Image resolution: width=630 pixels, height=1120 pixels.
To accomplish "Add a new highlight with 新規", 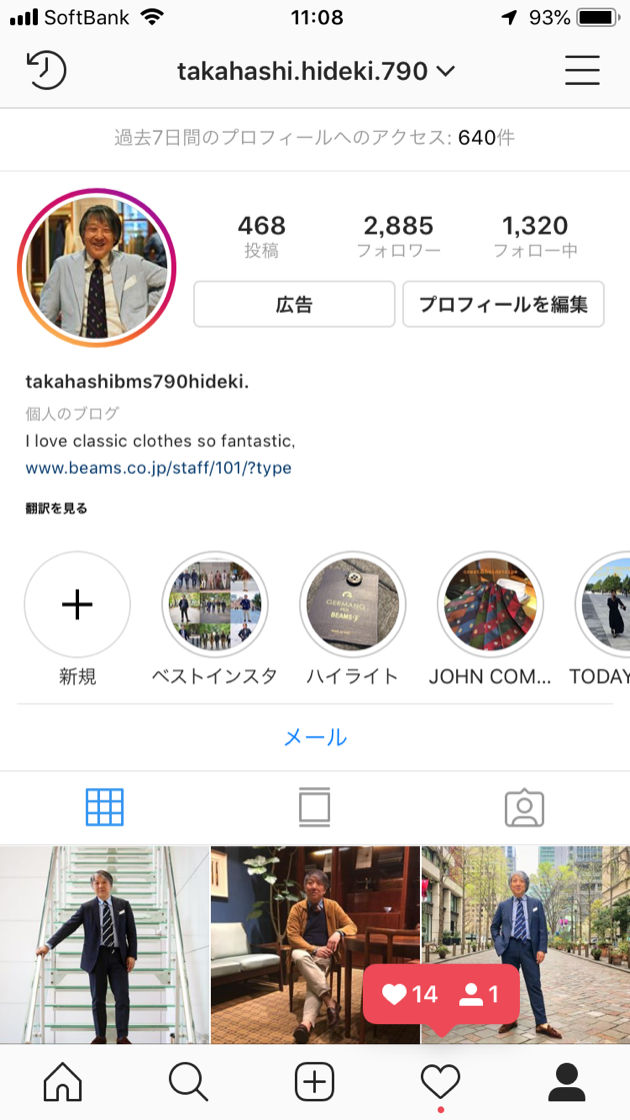I will coord(77,605).
